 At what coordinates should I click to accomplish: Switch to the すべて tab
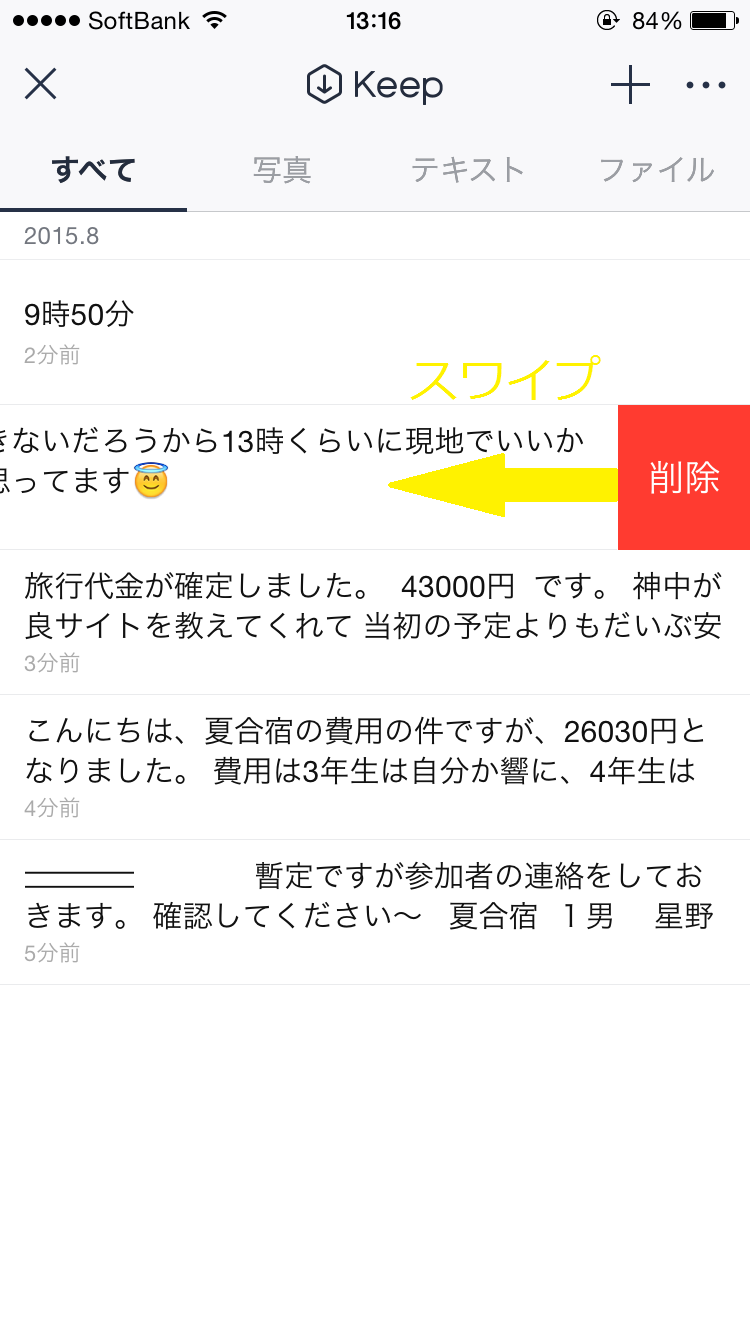click(93, 170)
